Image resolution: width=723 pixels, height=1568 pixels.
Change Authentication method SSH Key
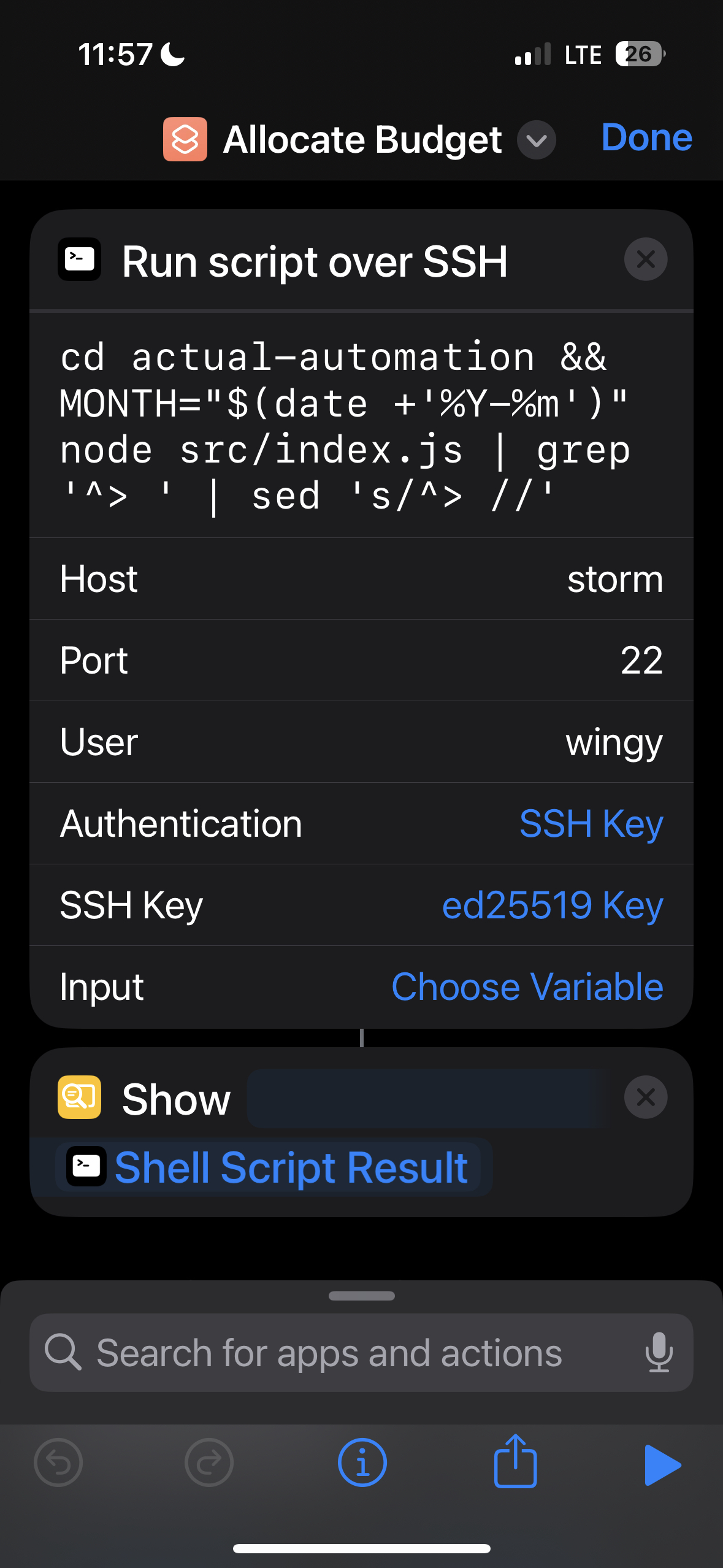(x=591, y=823)
